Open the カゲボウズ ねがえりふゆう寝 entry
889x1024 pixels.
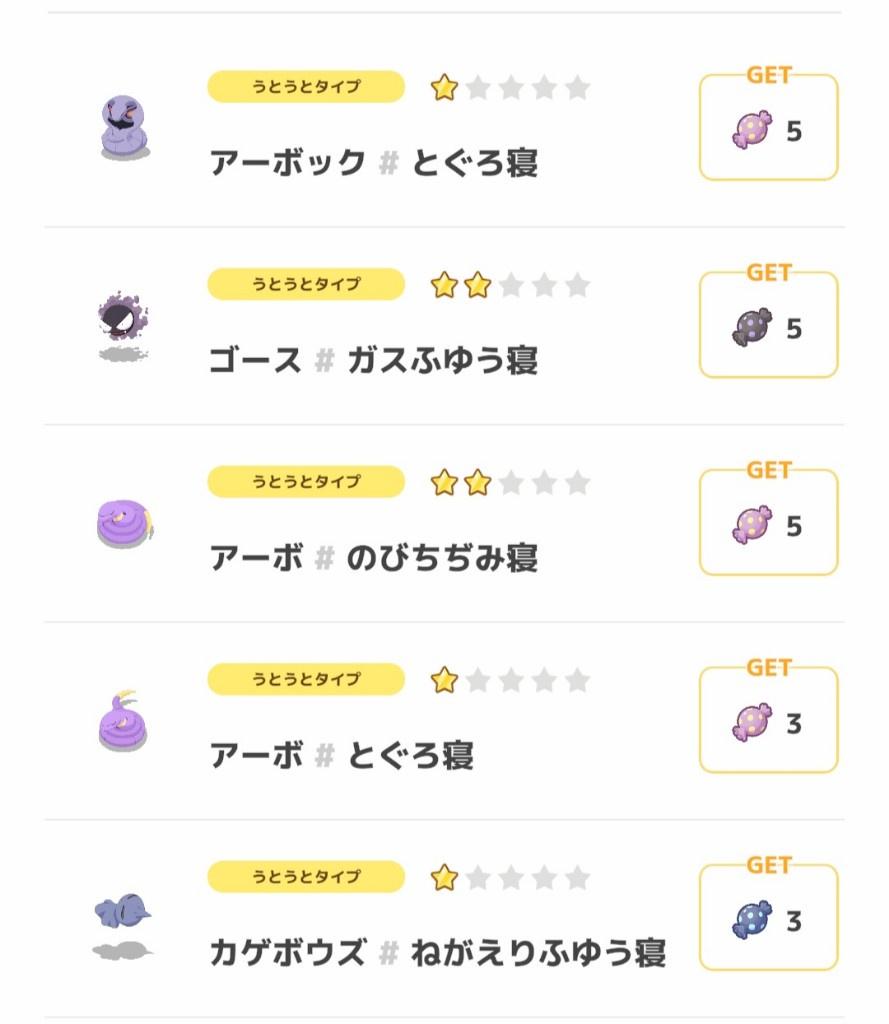pyautogui.click(x=437, y=951)
